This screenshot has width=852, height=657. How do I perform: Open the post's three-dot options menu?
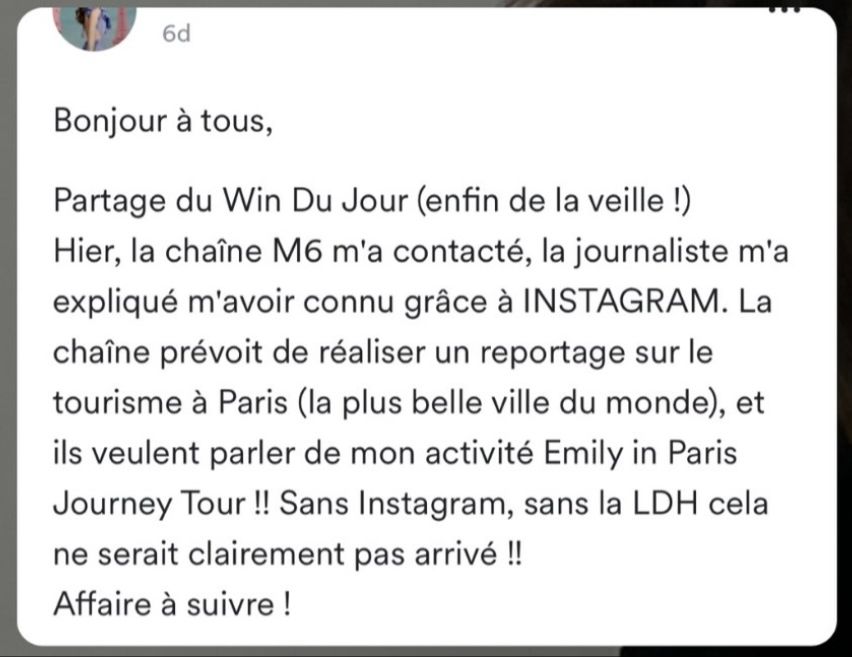tap(786, 7)
